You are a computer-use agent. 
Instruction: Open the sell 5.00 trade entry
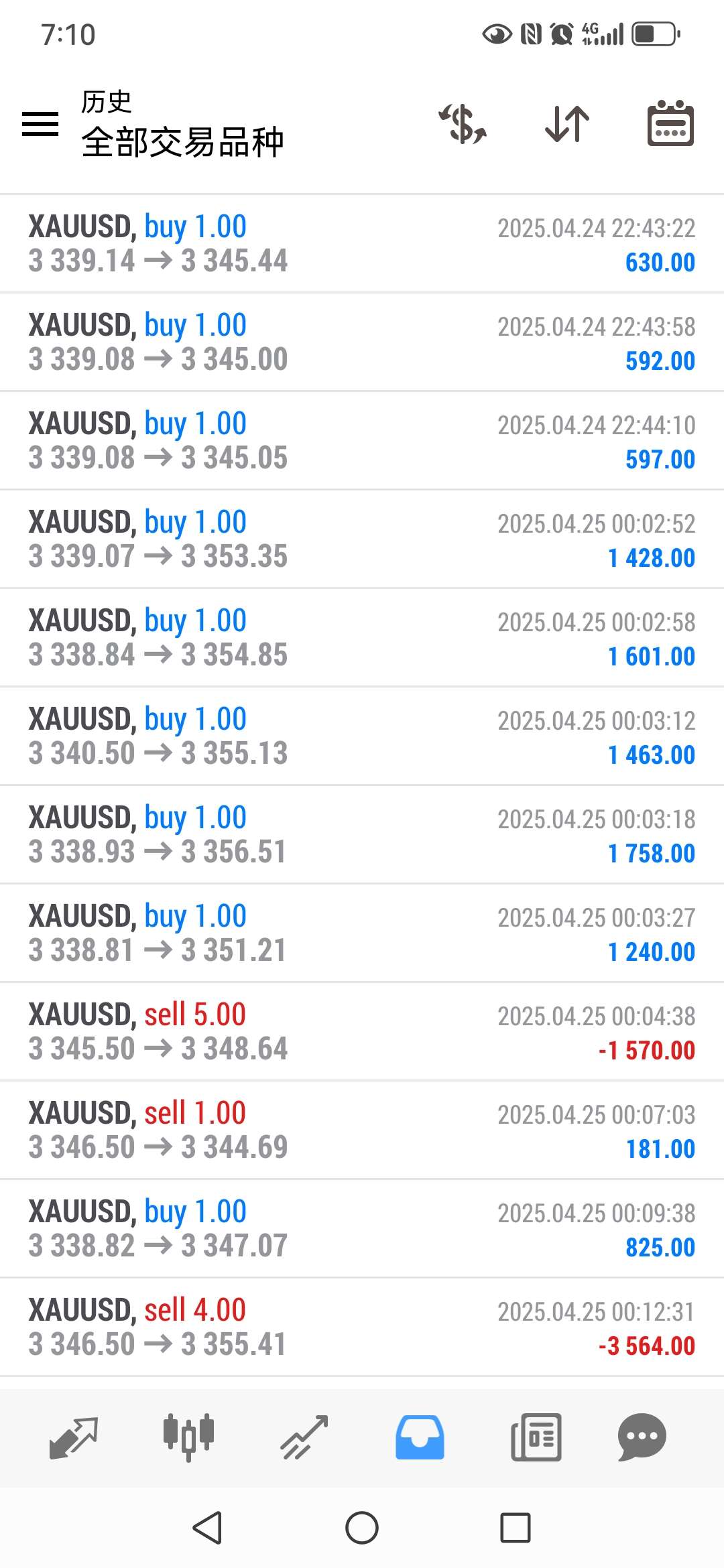362,1032
